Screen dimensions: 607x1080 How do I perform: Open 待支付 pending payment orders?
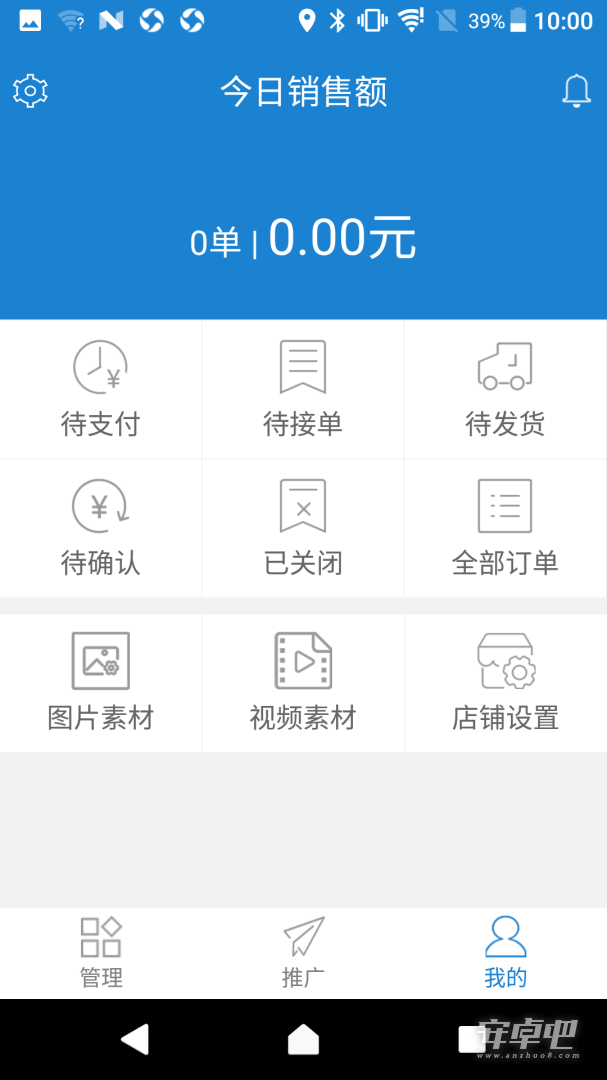click(x=101, y=389)
